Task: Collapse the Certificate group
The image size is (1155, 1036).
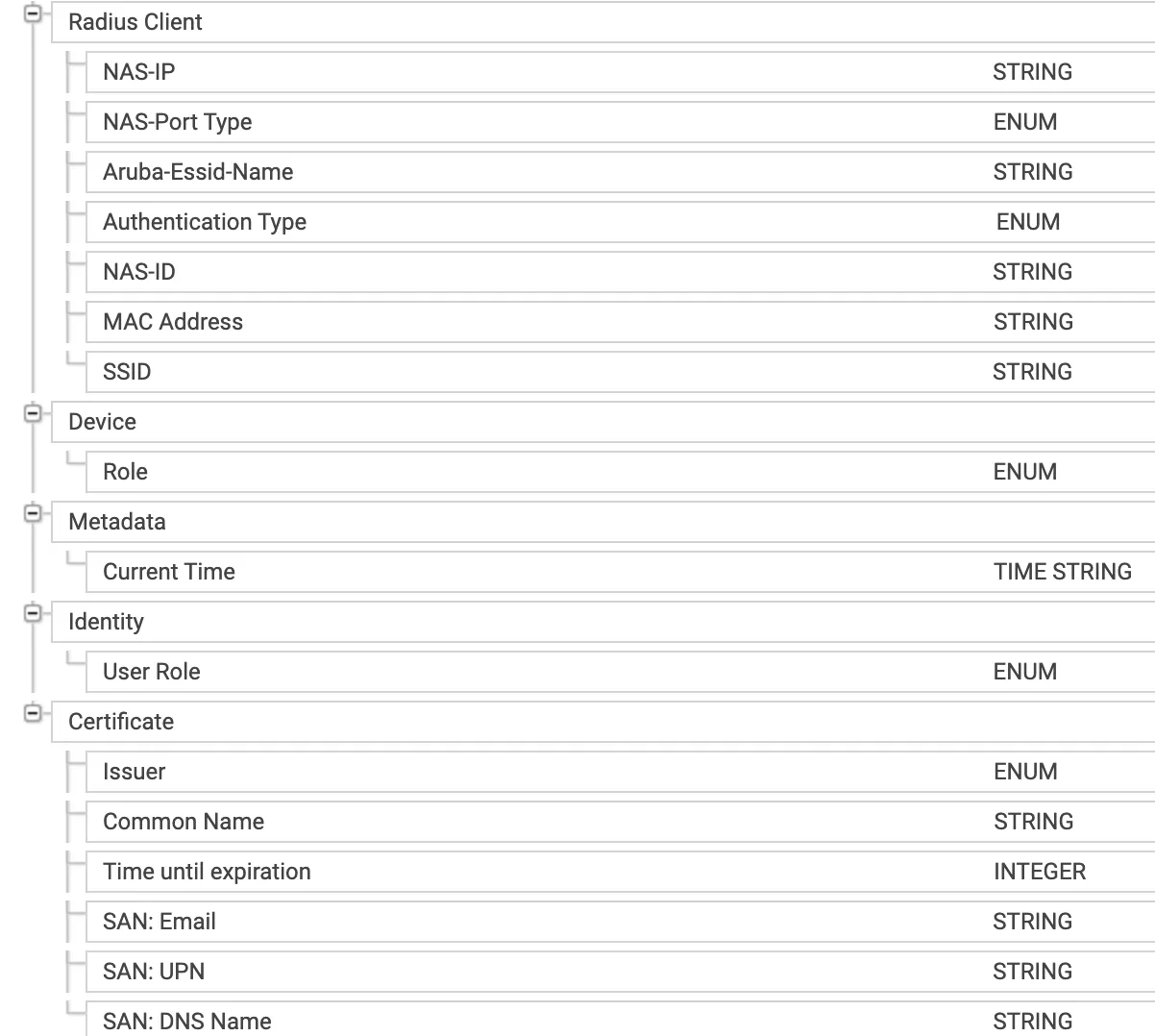Action: tap(34, 714)
